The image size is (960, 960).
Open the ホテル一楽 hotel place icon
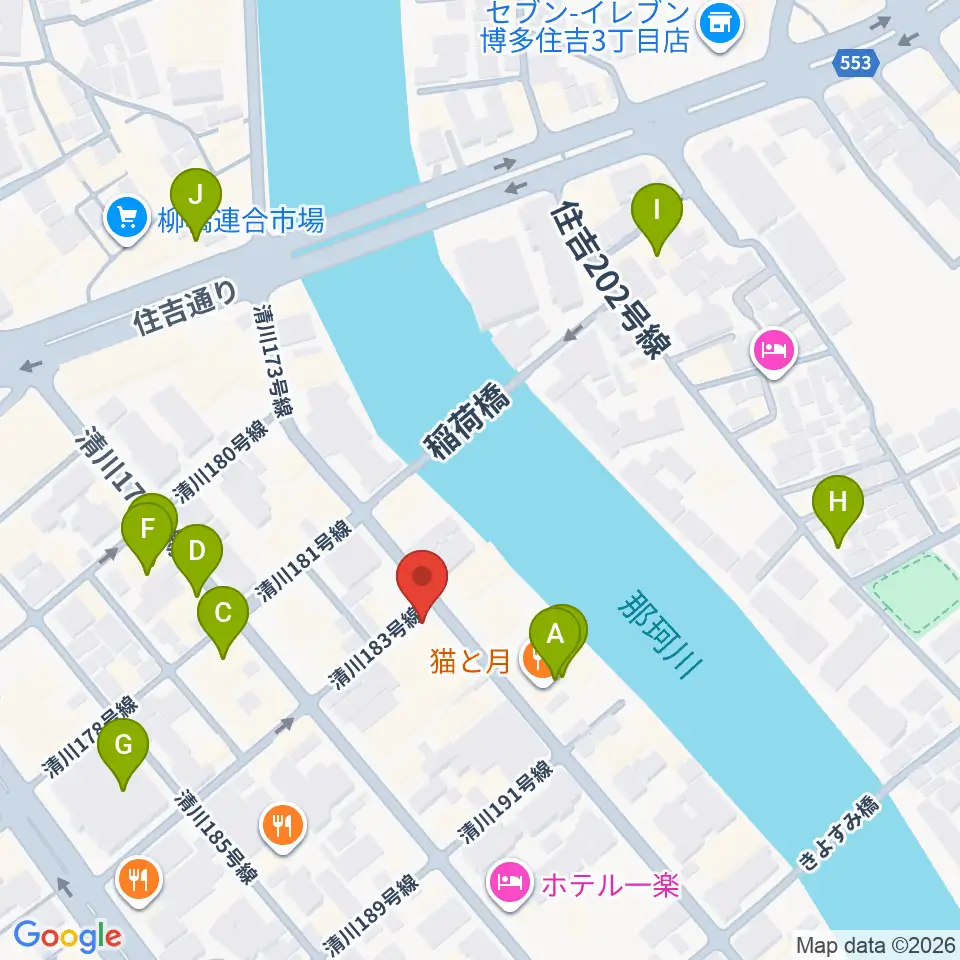pyautogui.click(x=508, y=883)
